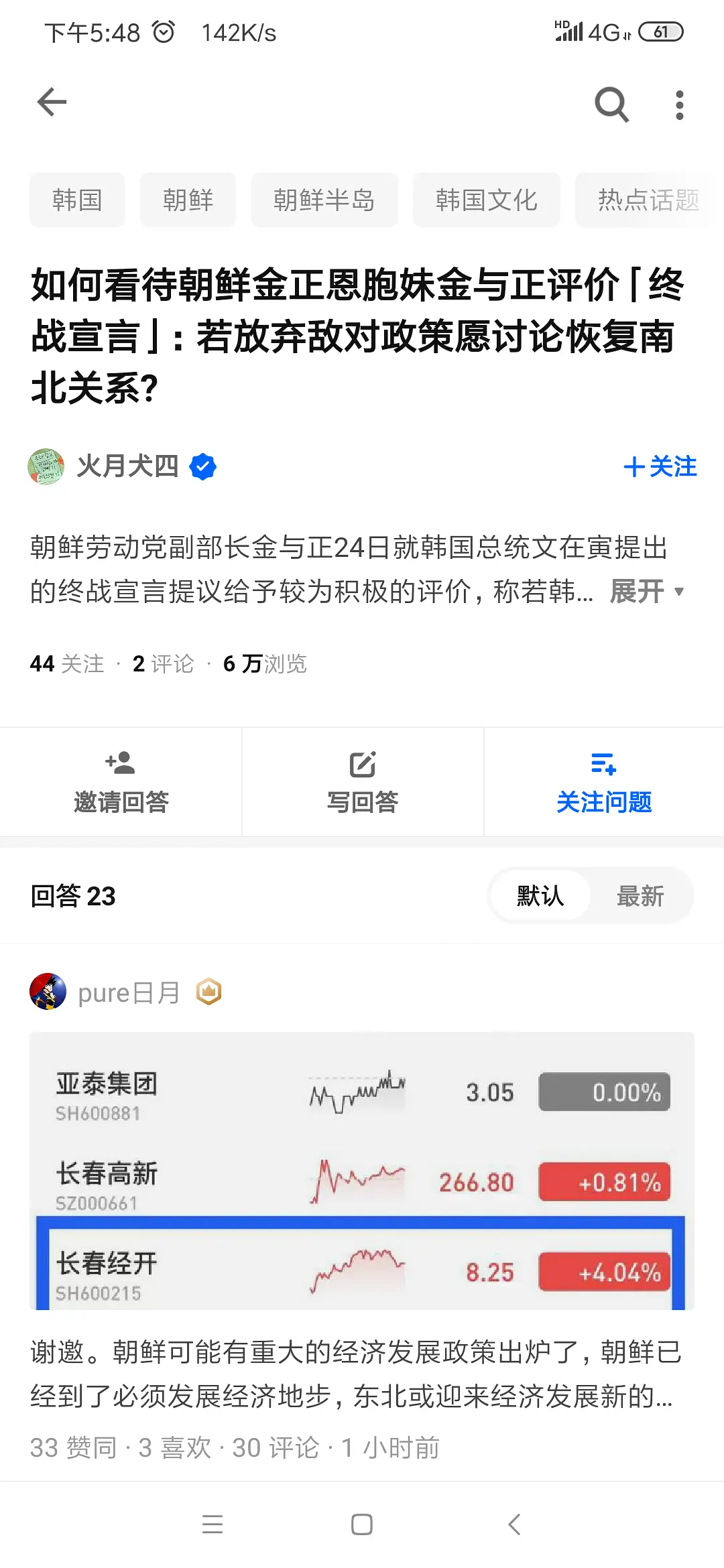Image resolution: width=724 pixels, height=1568 pixels.
Task: Go back using the arrow icon
Action: 52,103
